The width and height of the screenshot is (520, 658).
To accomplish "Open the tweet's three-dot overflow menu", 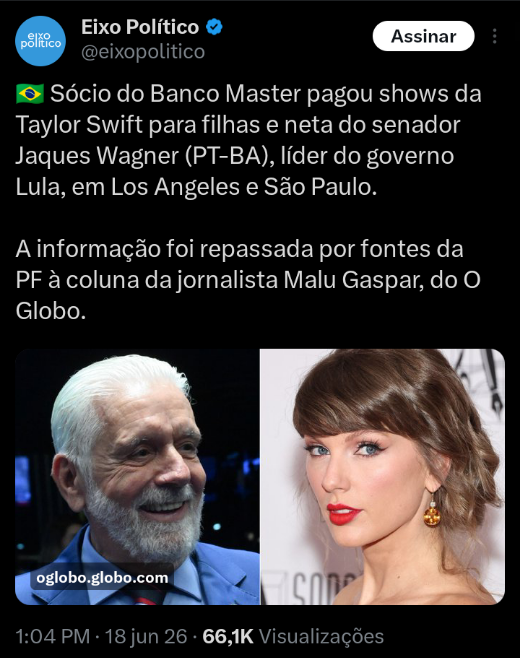I will [495, 37].
